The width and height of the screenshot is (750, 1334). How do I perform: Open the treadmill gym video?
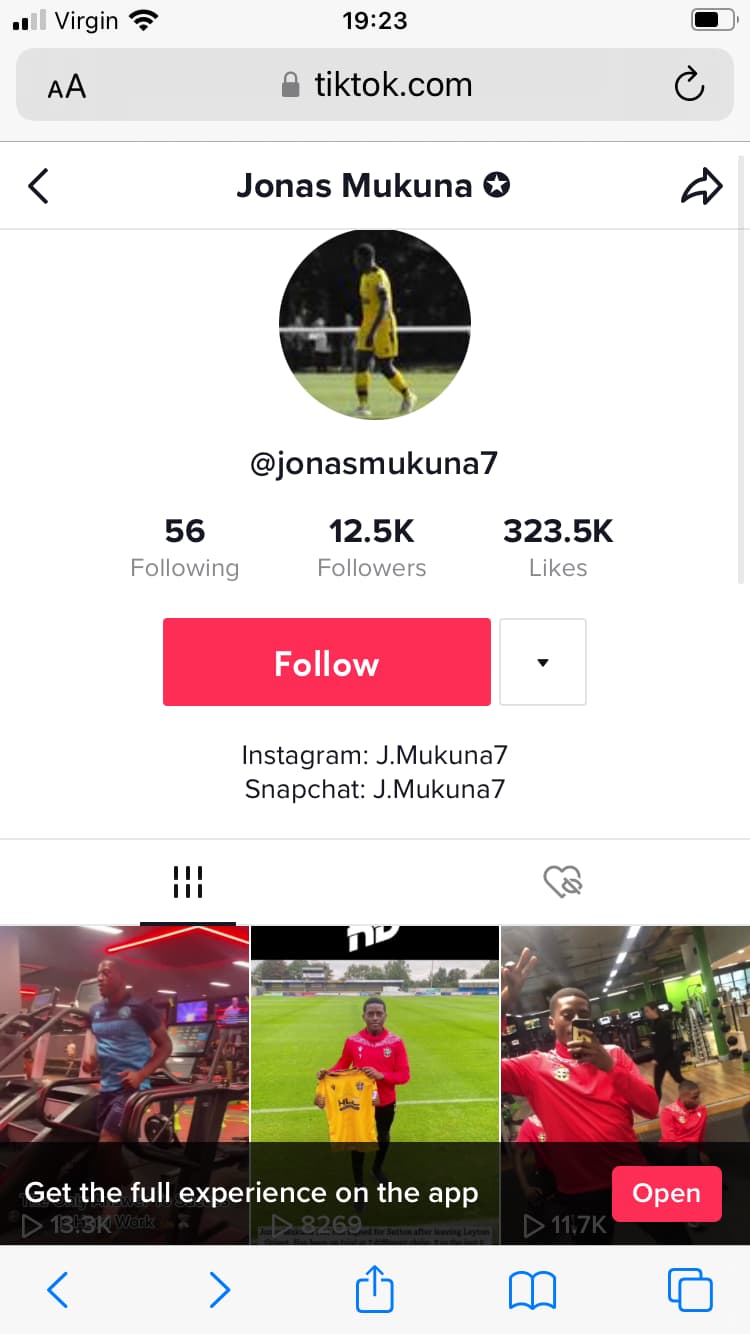pyautogui.click(x=124, y=1084)
